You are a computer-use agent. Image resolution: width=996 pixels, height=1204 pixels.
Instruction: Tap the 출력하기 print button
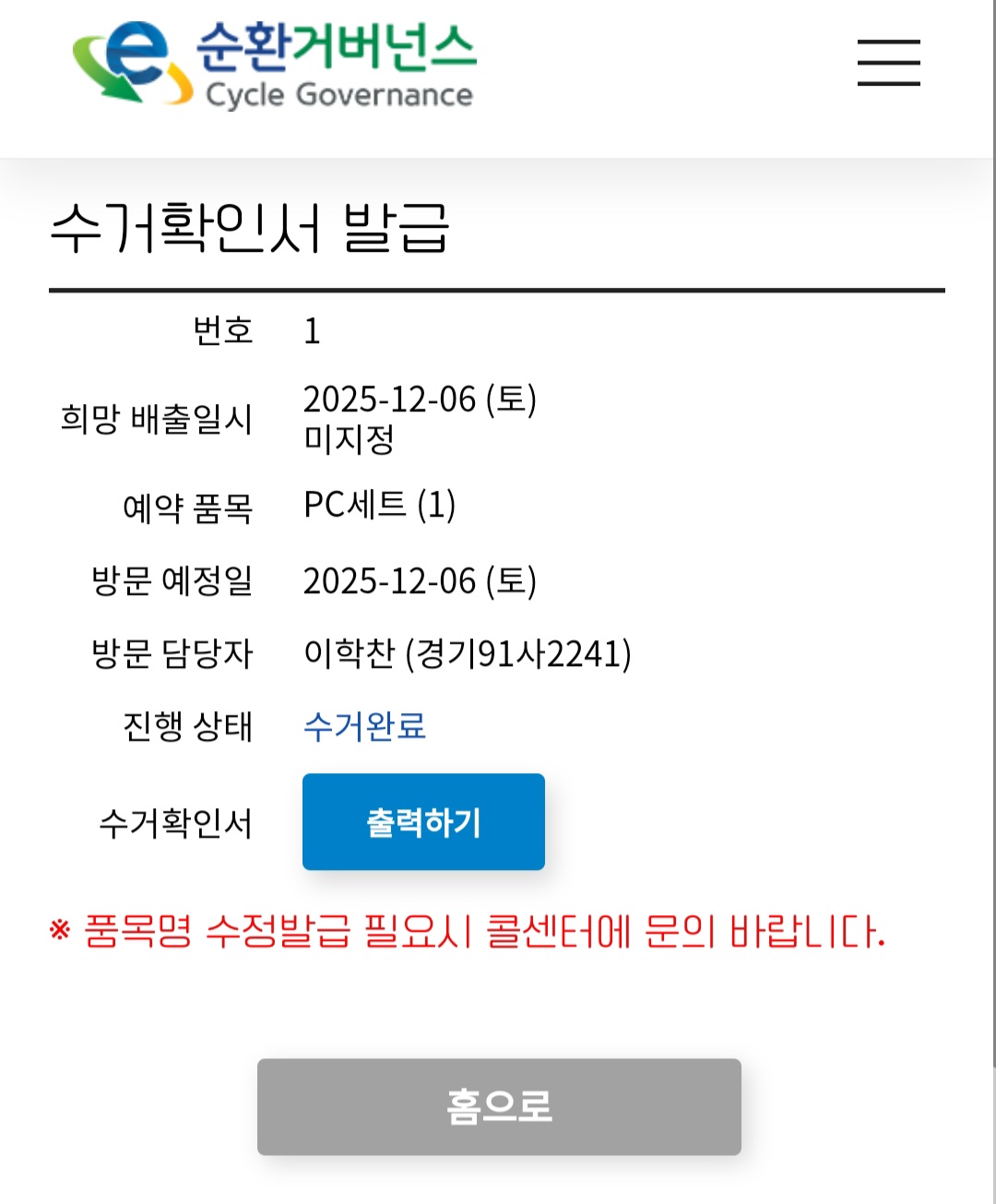click(423, 822)
